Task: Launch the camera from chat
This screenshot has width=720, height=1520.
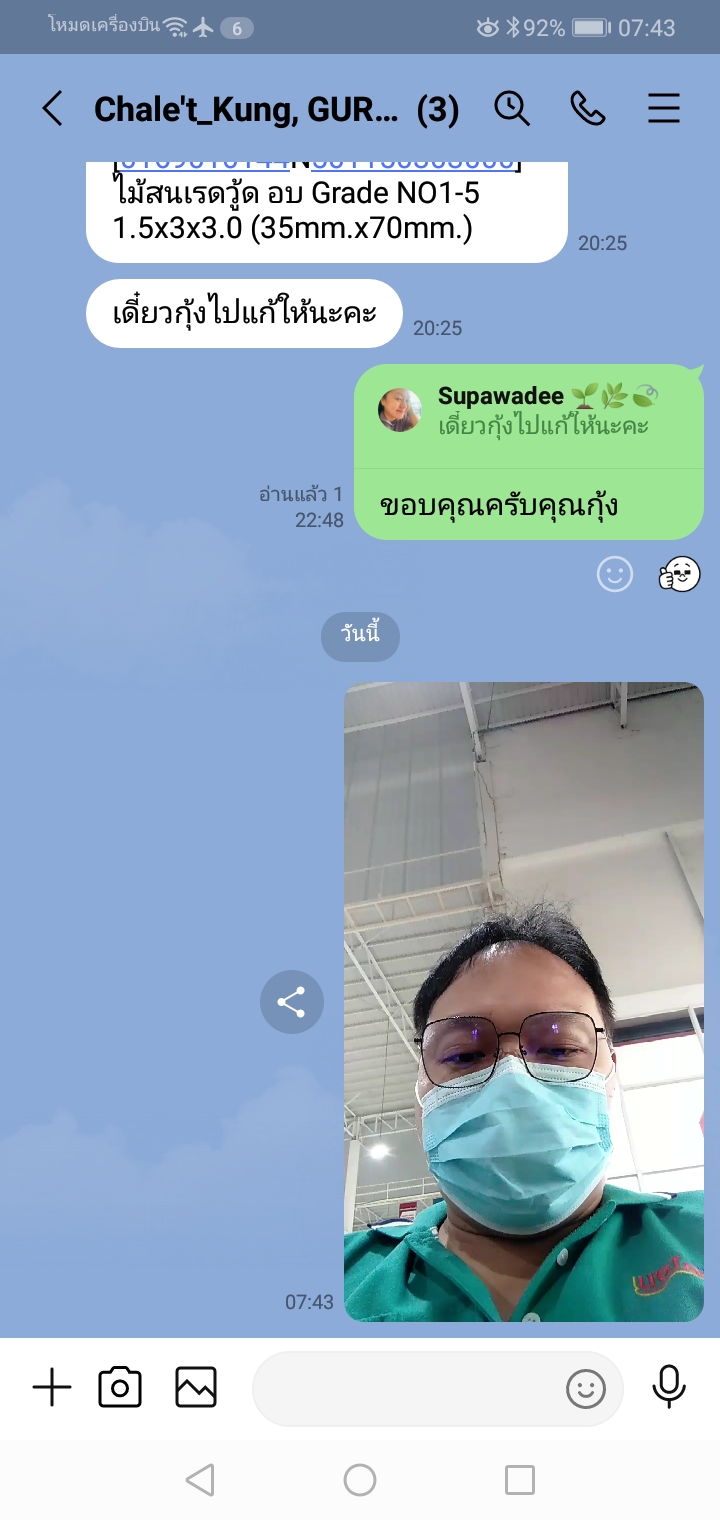Action: [x=120, y=1388]
